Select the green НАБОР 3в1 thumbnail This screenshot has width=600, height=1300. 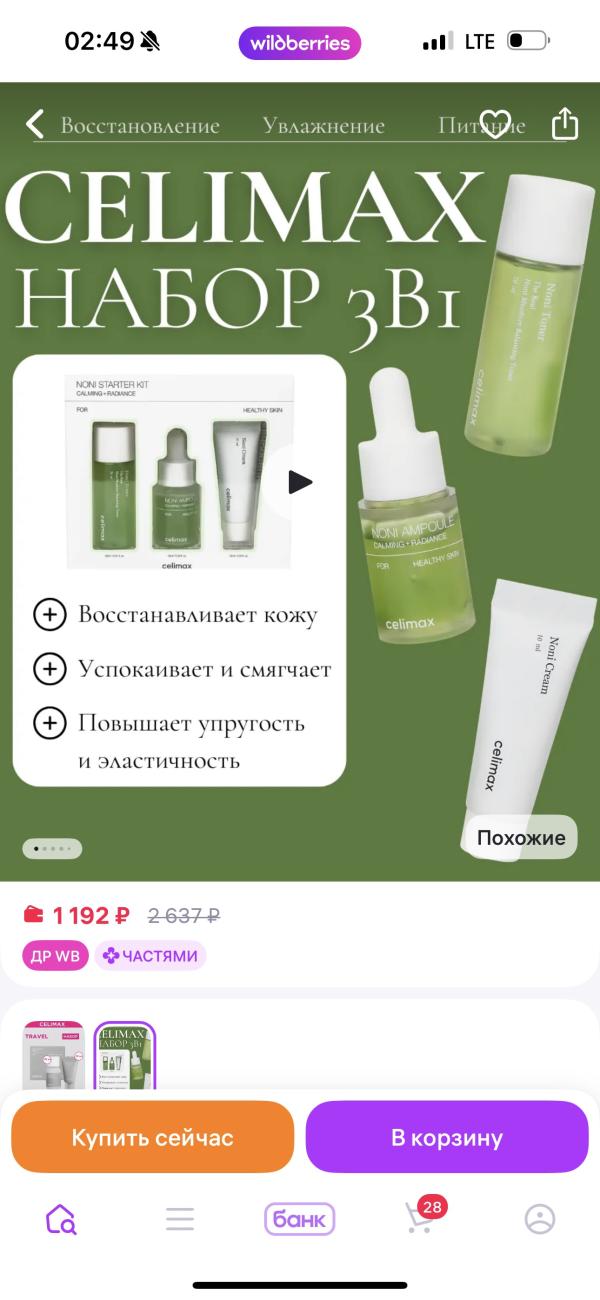125,1055
